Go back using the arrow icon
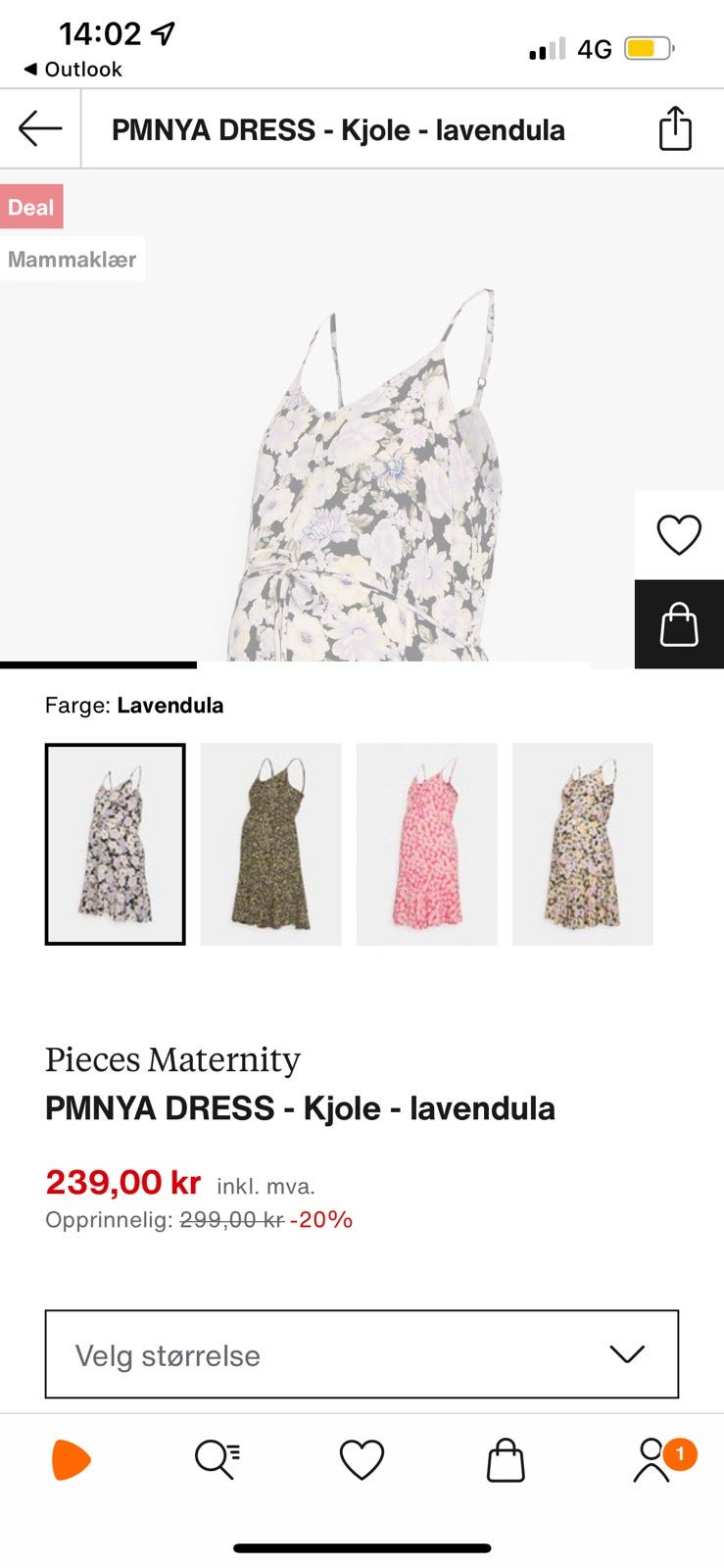 tap(40, 128)
